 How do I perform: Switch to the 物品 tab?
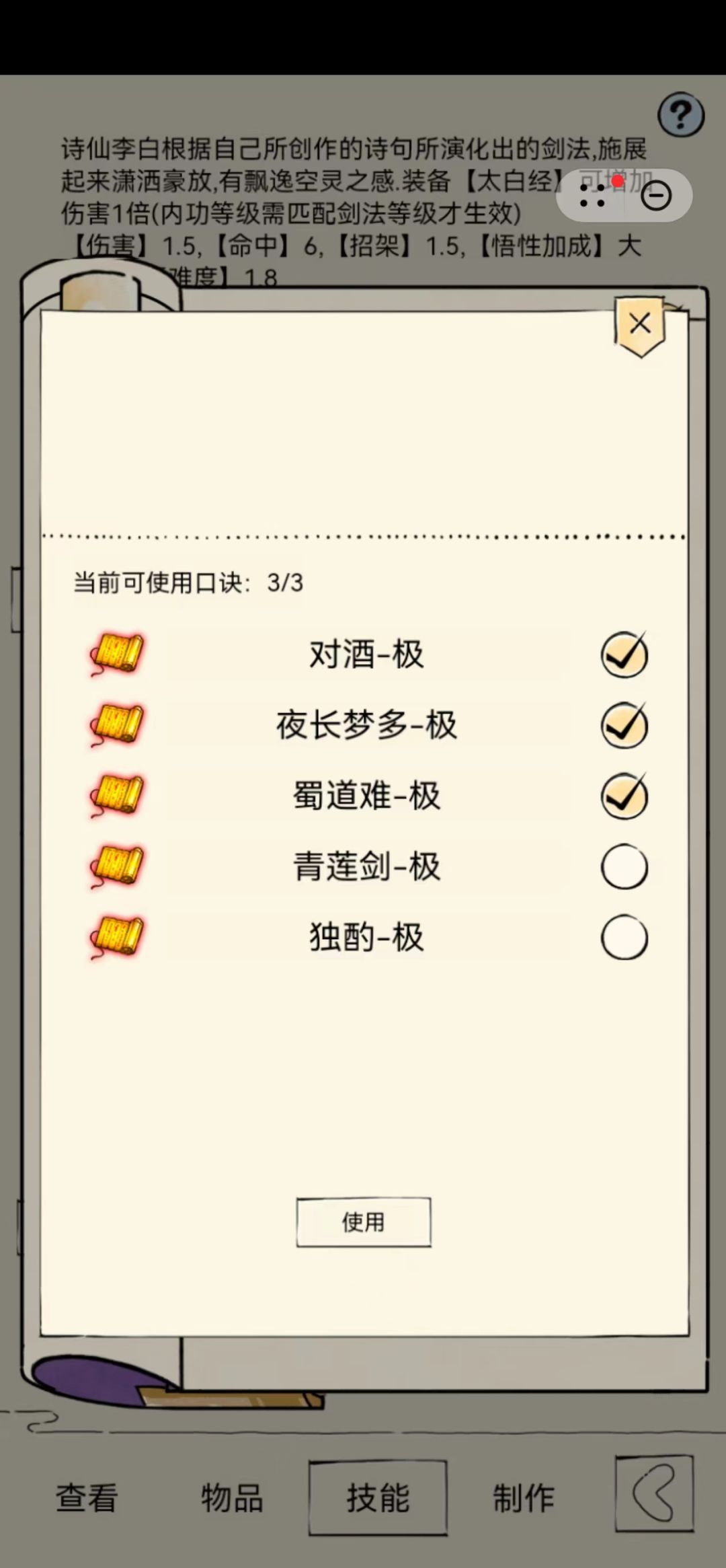pos(232,1497)
